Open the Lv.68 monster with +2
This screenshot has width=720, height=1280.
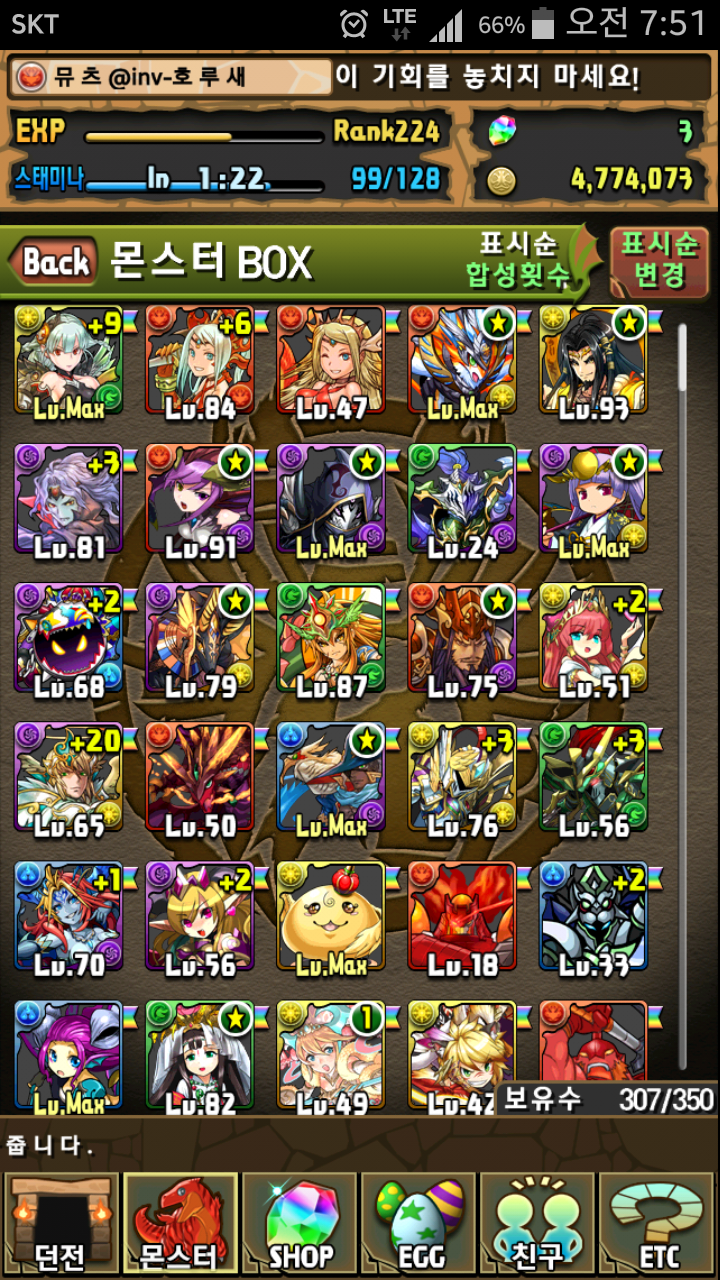[69, 638]
